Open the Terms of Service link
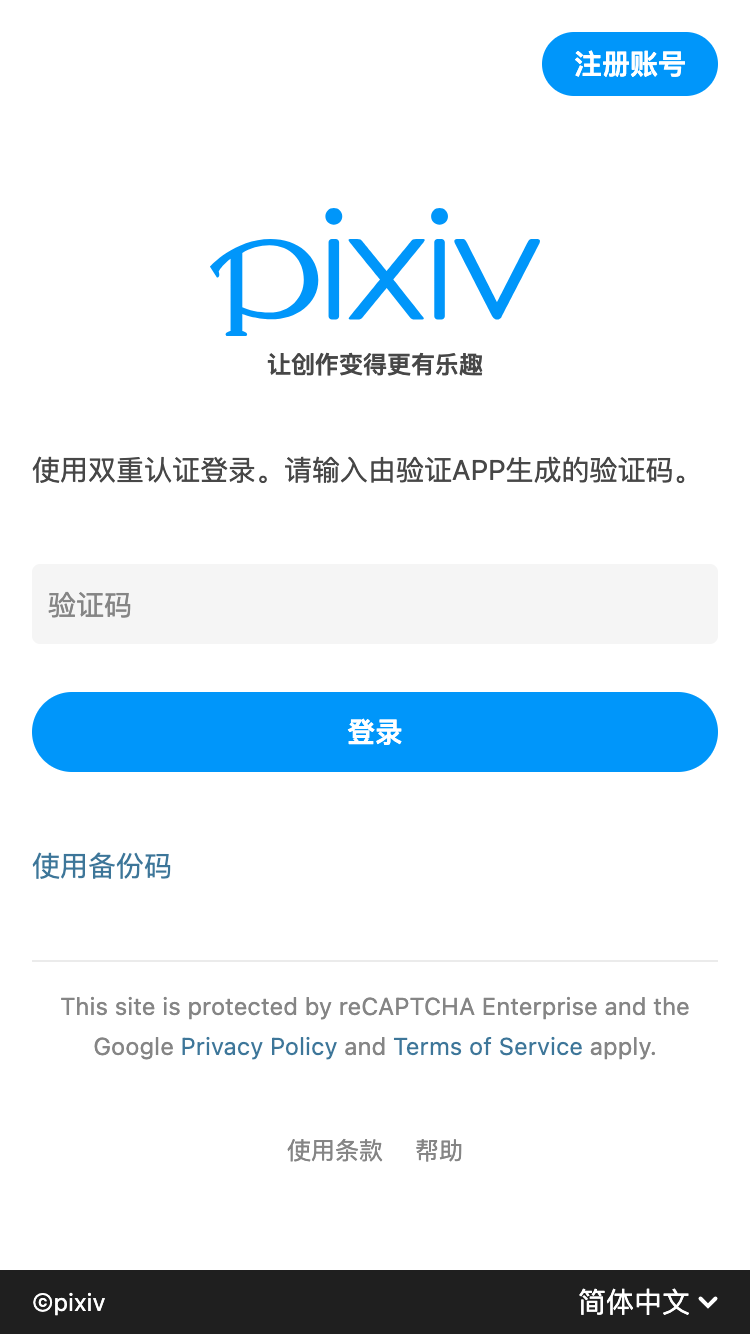The image size is (750, 1334). [488, 1047]
